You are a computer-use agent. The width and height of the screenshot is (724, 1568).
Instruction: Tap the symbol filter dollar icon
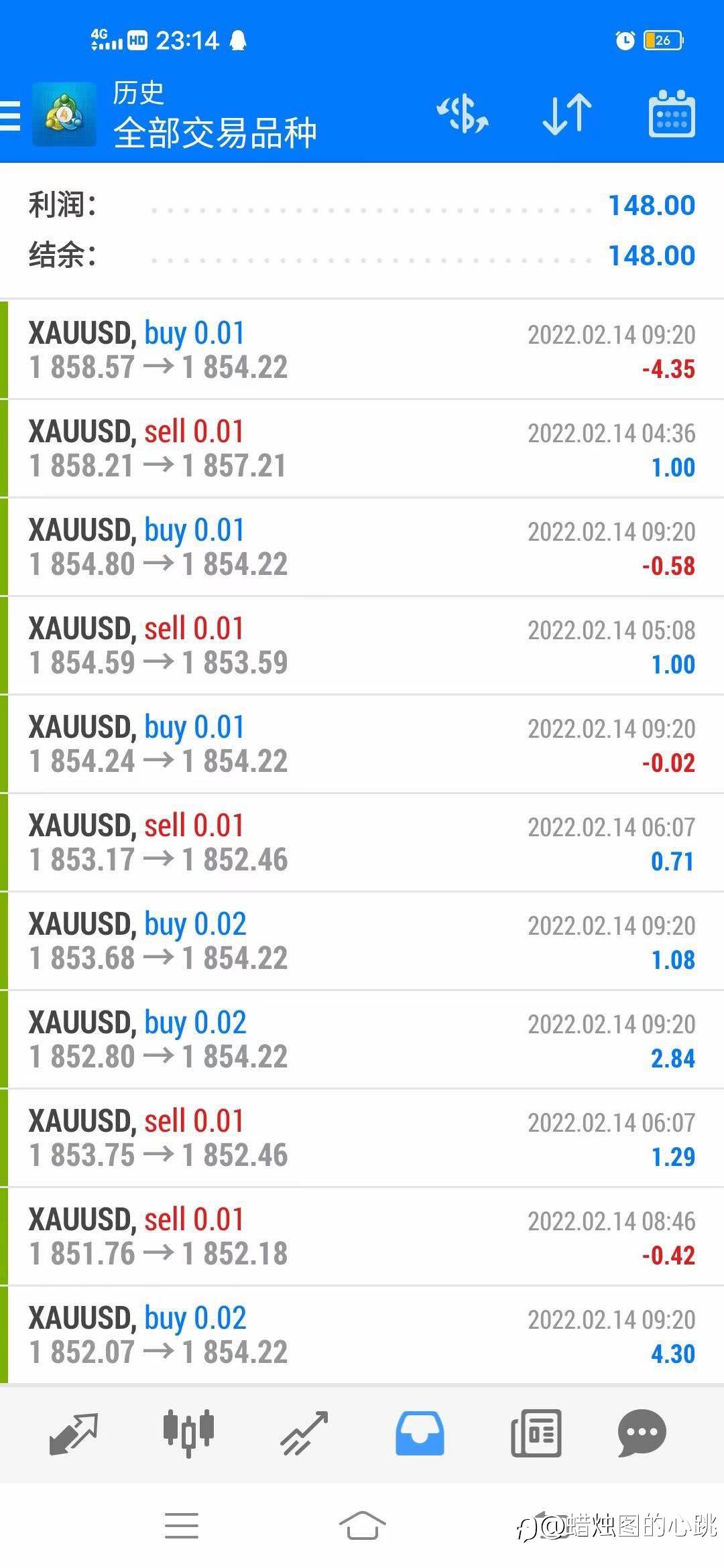463,114
